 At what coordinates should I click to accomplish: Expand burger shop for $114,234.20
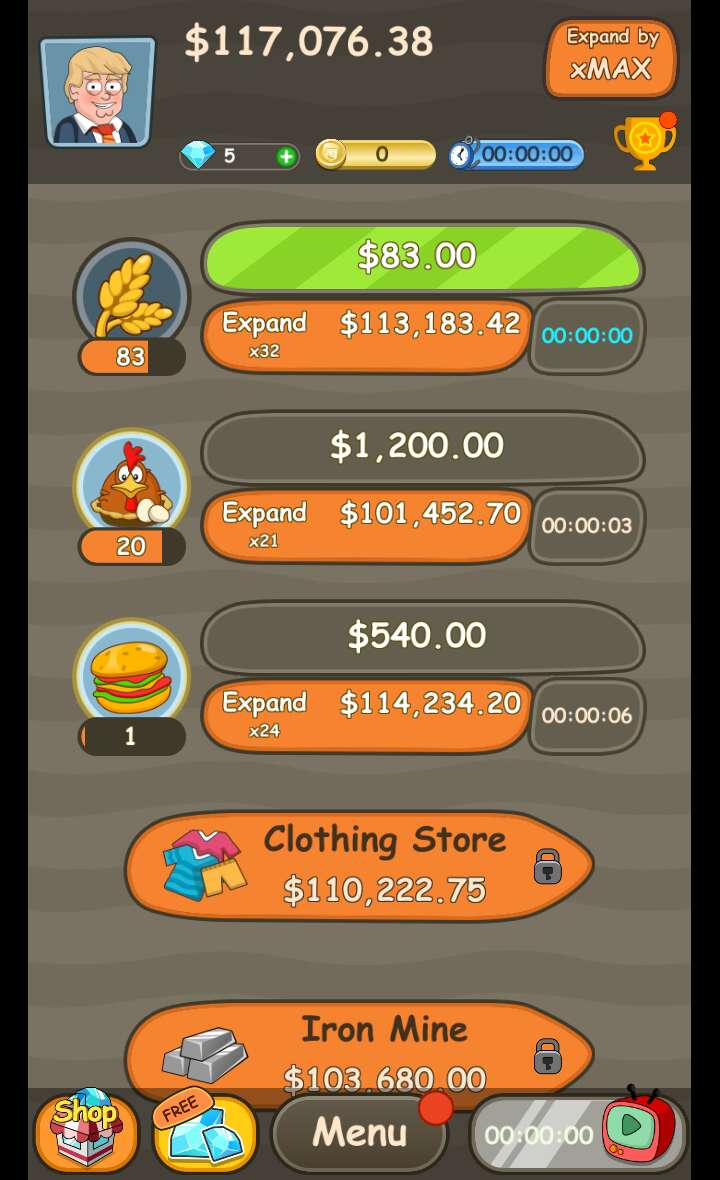tap(368, 715)
